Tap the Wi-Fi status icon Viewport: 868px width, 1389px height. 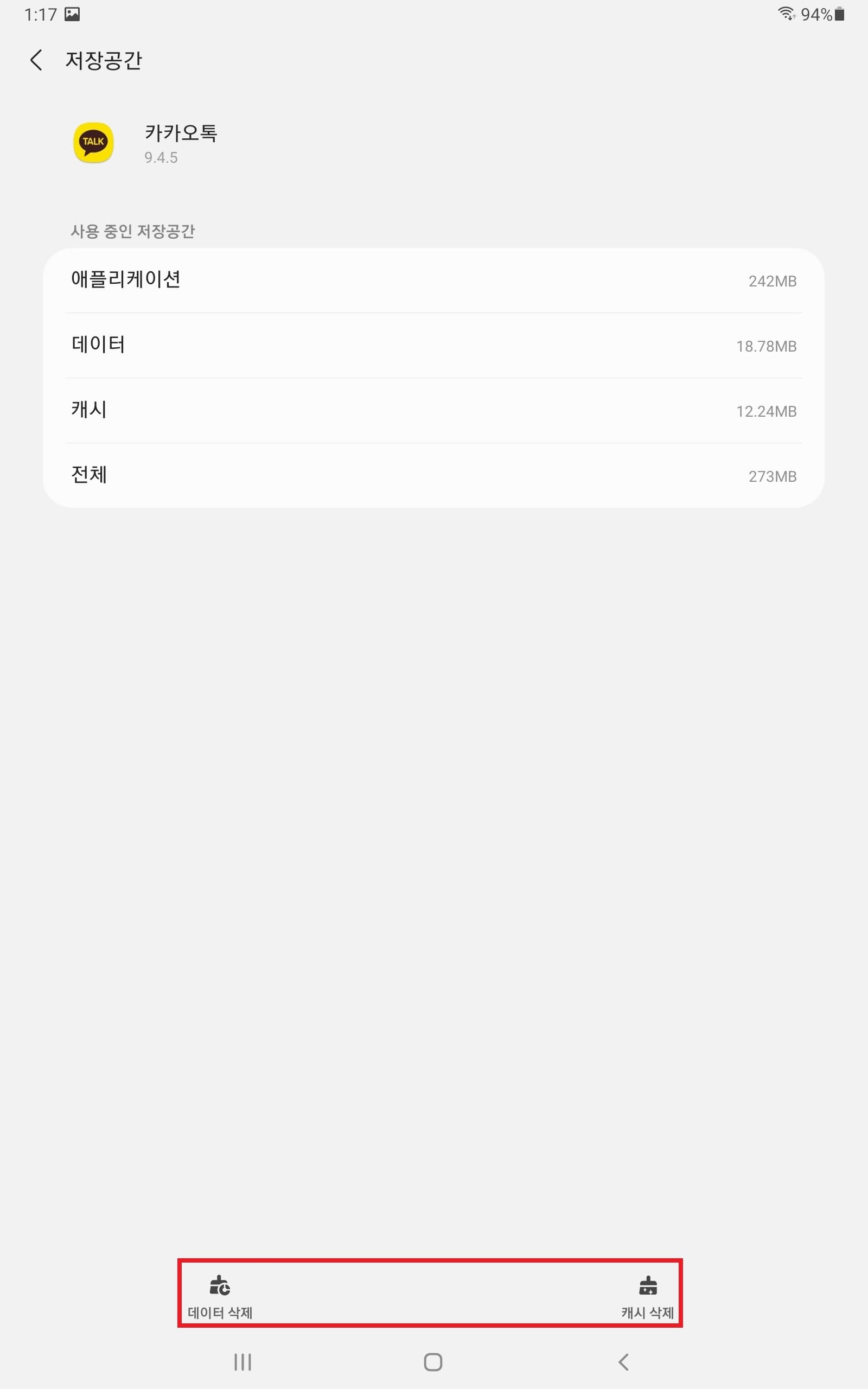point(787,13)
